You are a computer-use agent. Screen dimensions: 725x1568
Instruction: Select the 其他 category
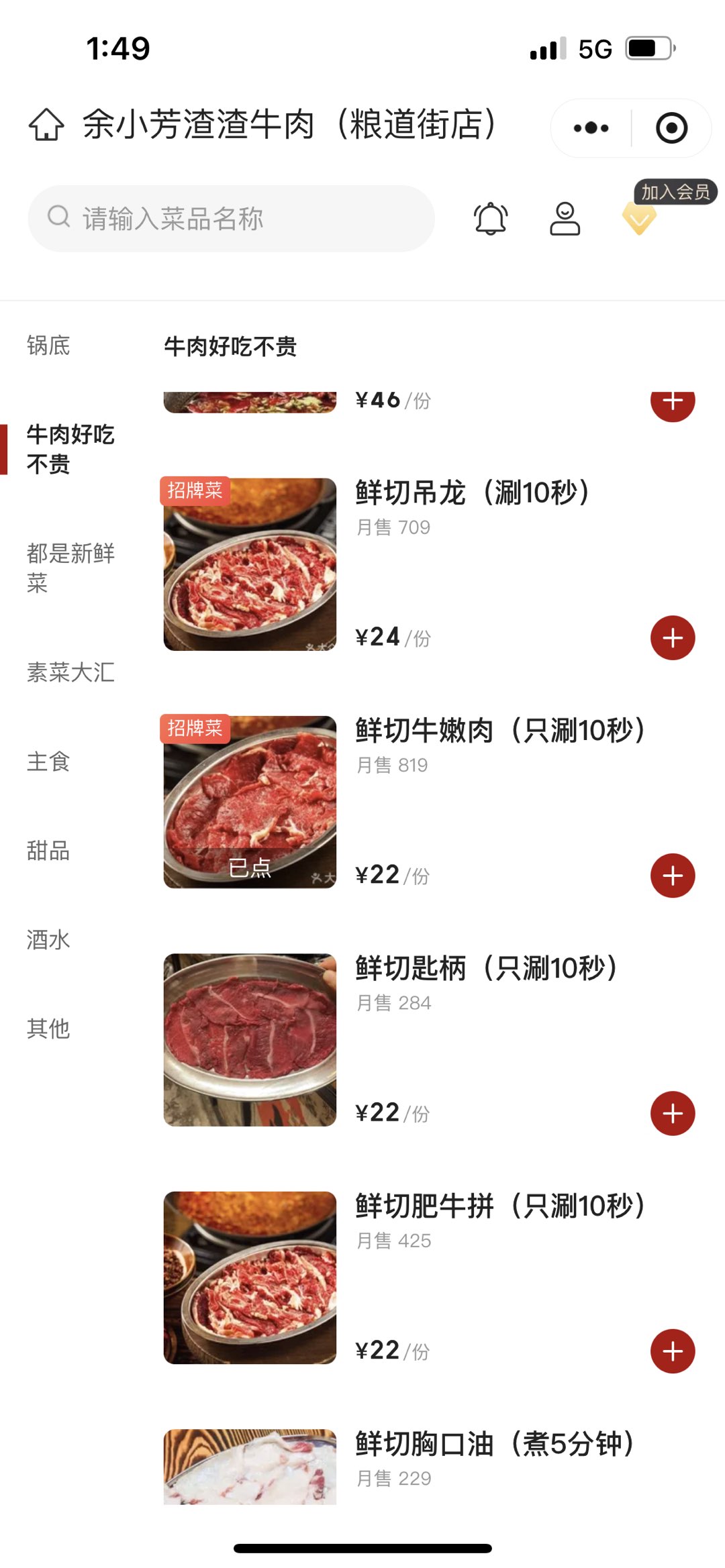pos(48,1028)
